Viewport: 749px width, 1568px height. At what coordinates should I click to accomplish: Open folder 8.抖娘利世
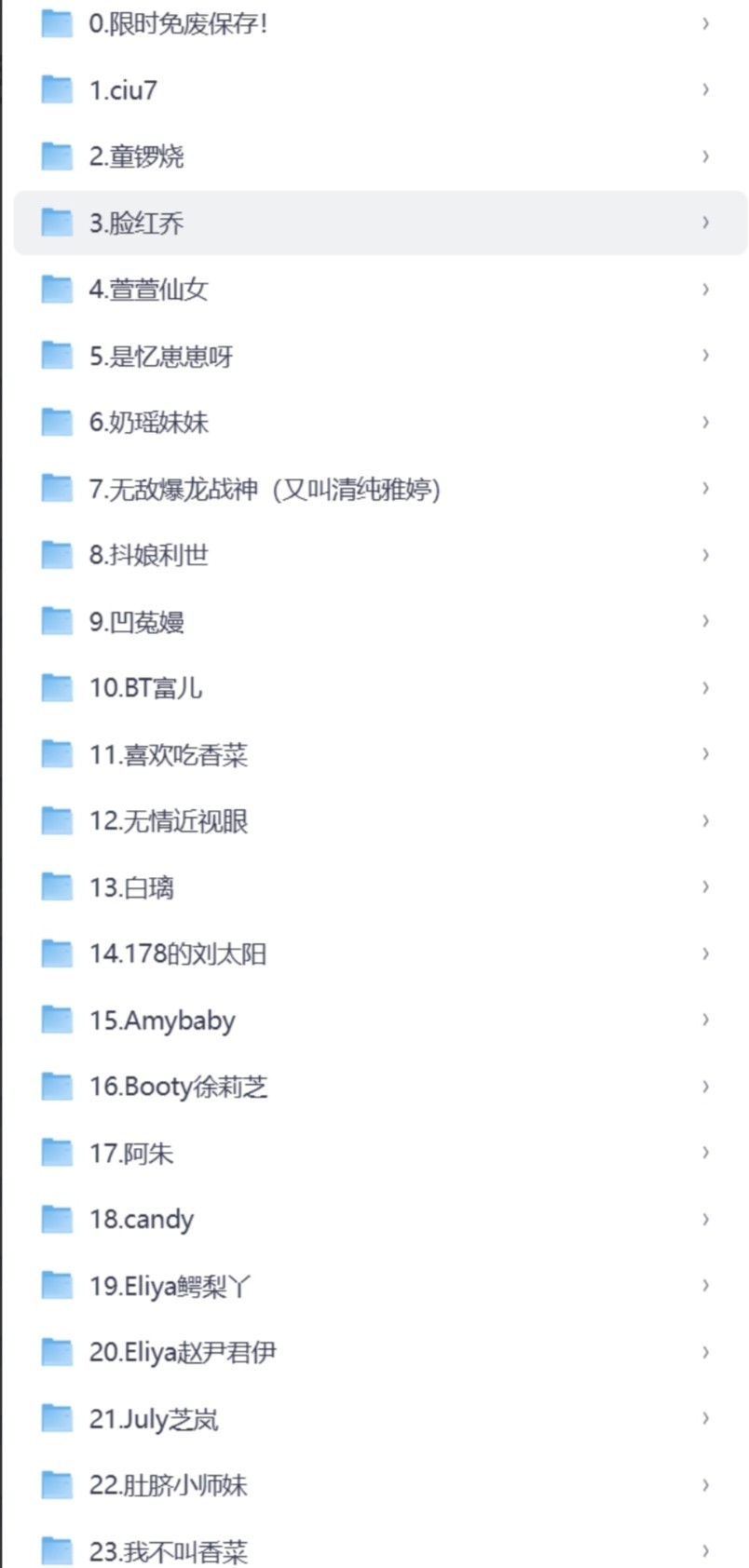tap(148, 555)
